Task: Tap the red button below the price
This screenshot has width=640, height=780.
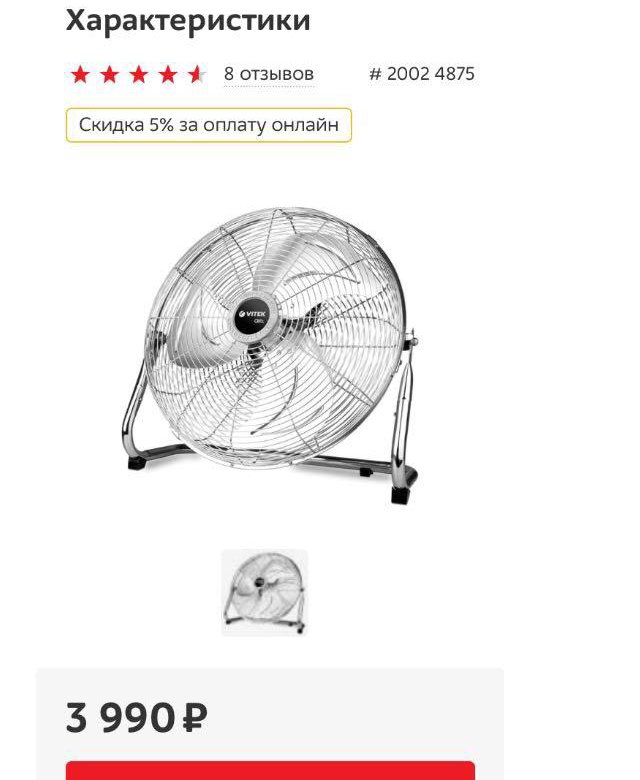Action: pos(270,771)
